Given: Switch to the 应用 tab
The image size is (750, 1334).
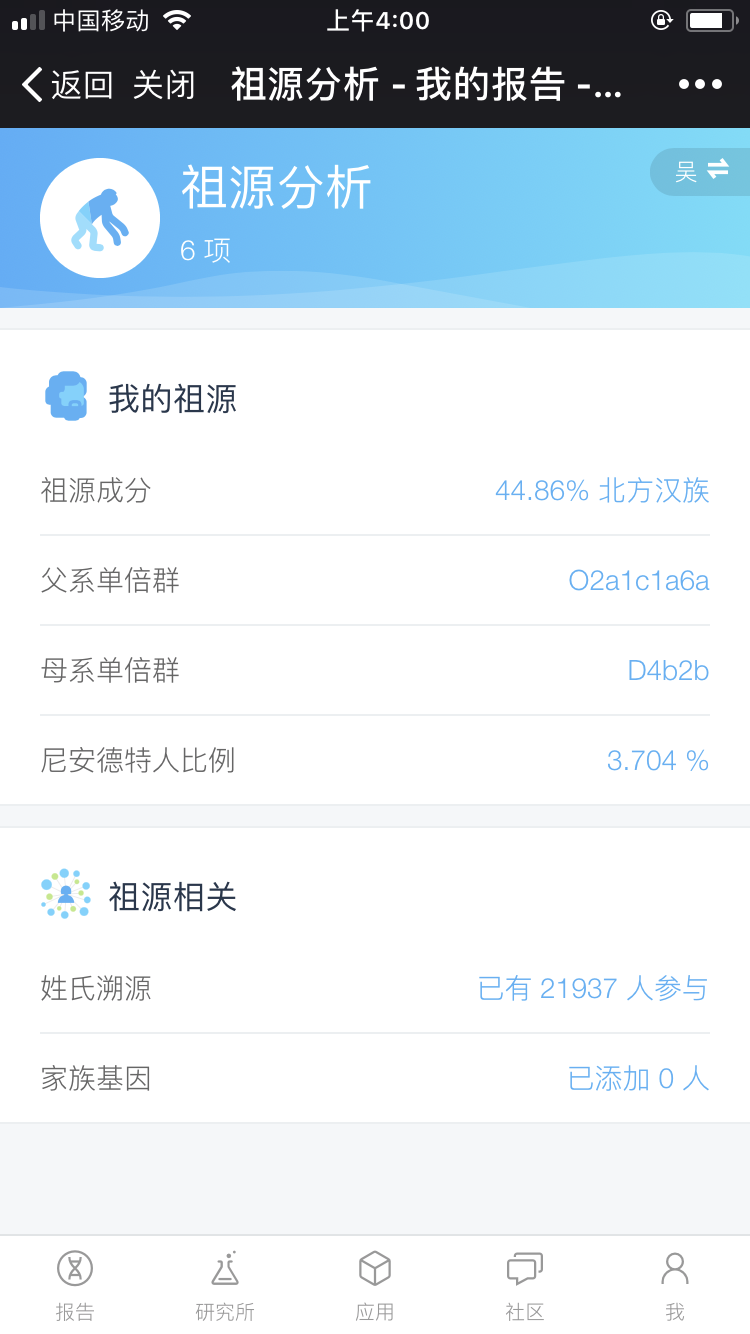Looking at the screenshot, I should tap(375, 1286).
